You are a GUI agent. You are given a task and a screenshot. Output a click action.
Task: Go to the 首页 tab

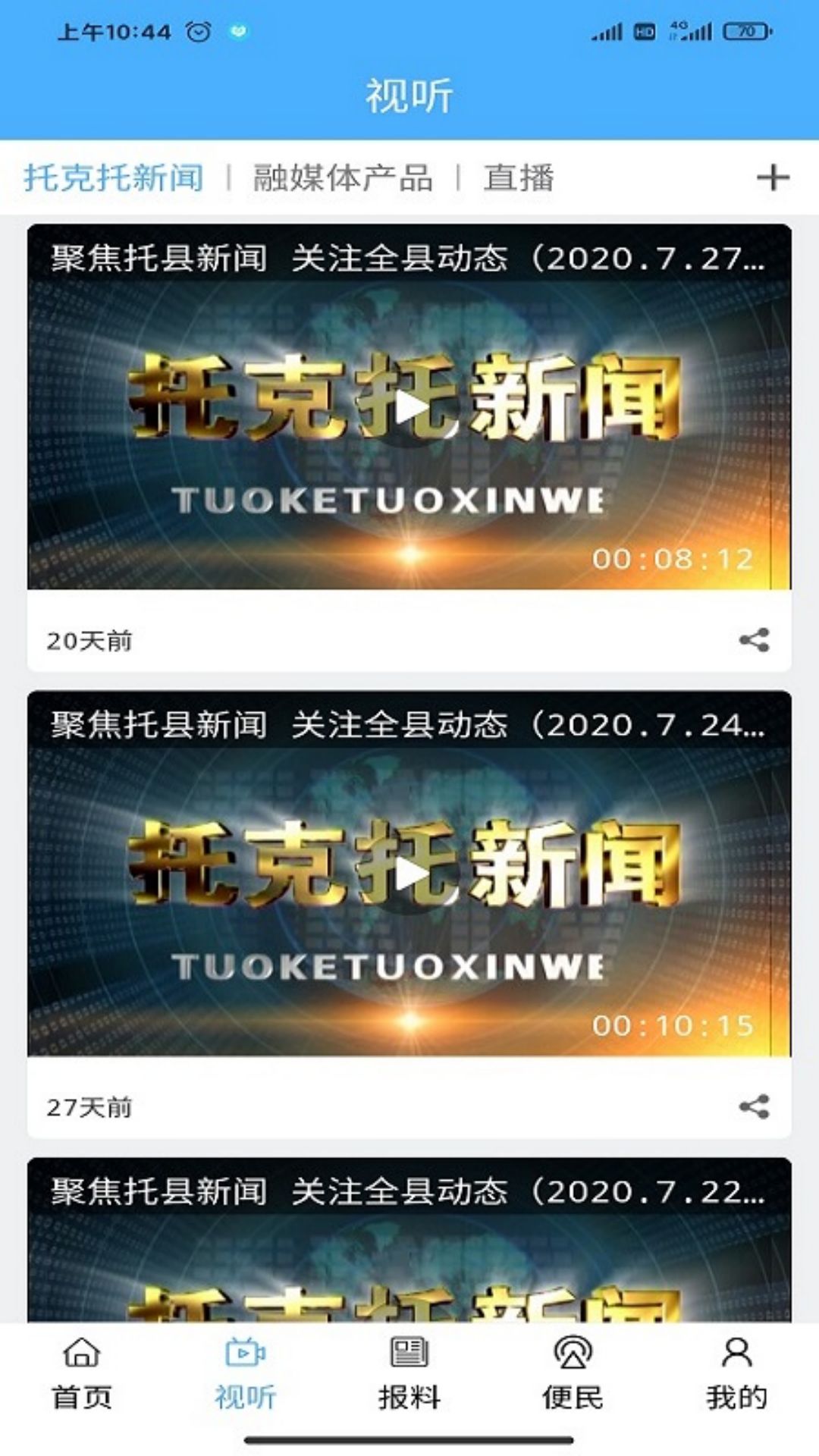coord(82,1374)
